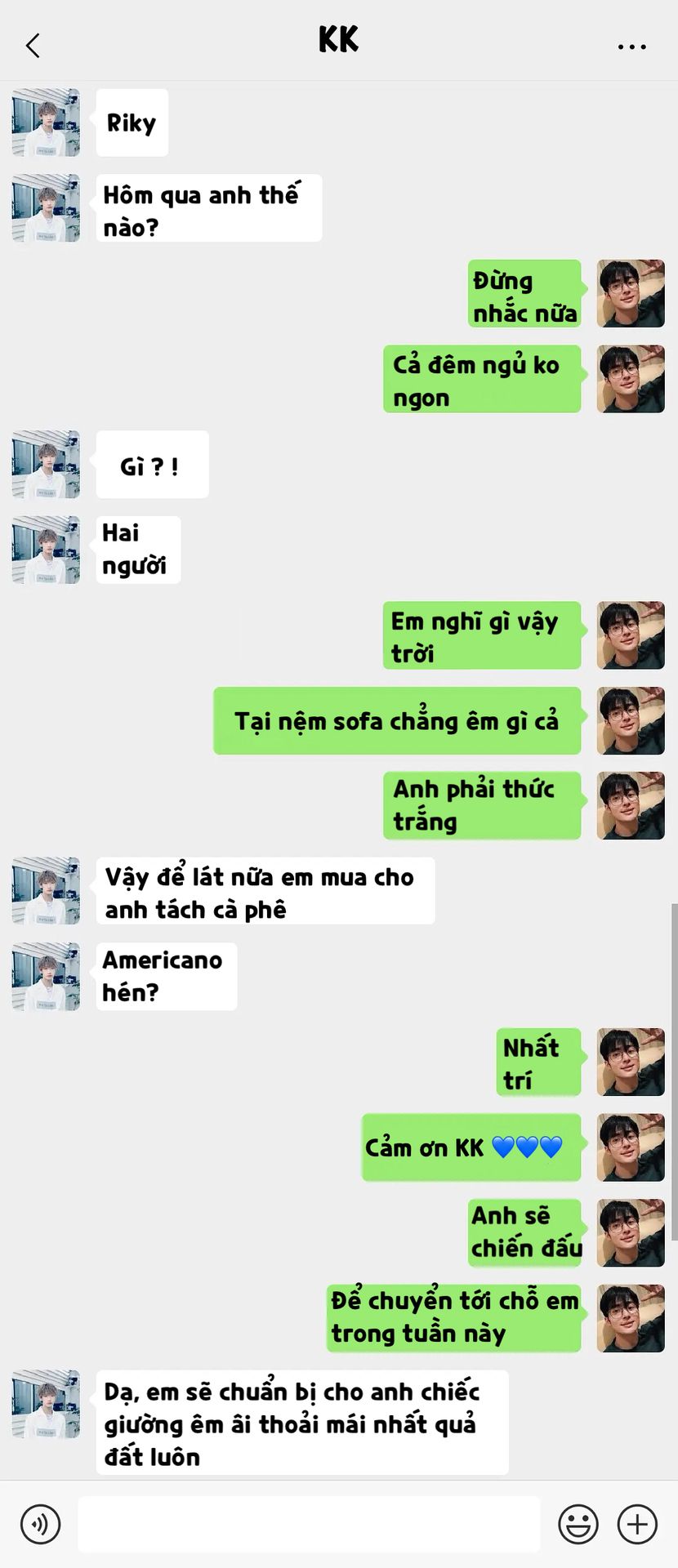Screen dimensions: 678x1568
Task: Go back from the KK chat
Action: point(33,45)
